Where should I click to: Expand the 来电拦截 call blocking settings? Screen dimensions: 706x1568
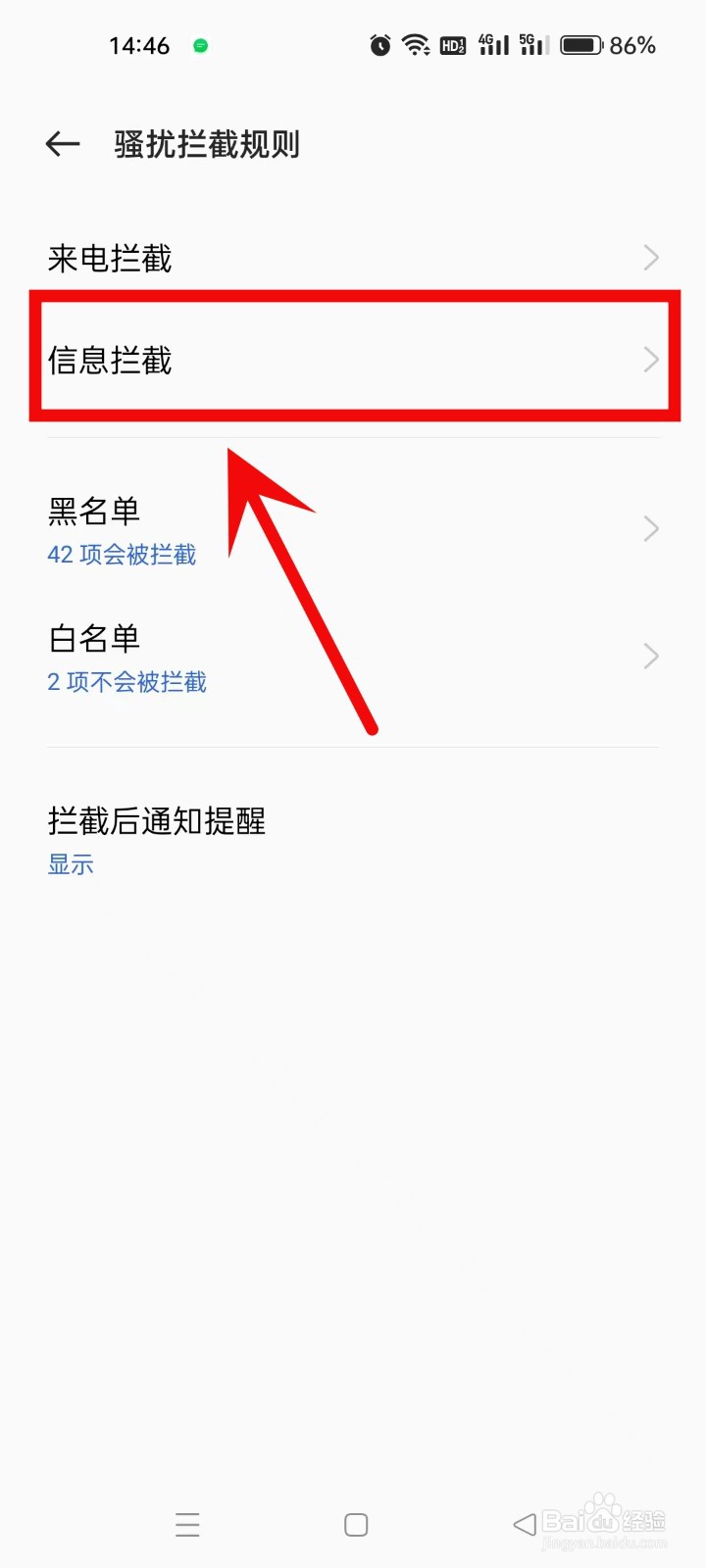(x=353, y=258)
